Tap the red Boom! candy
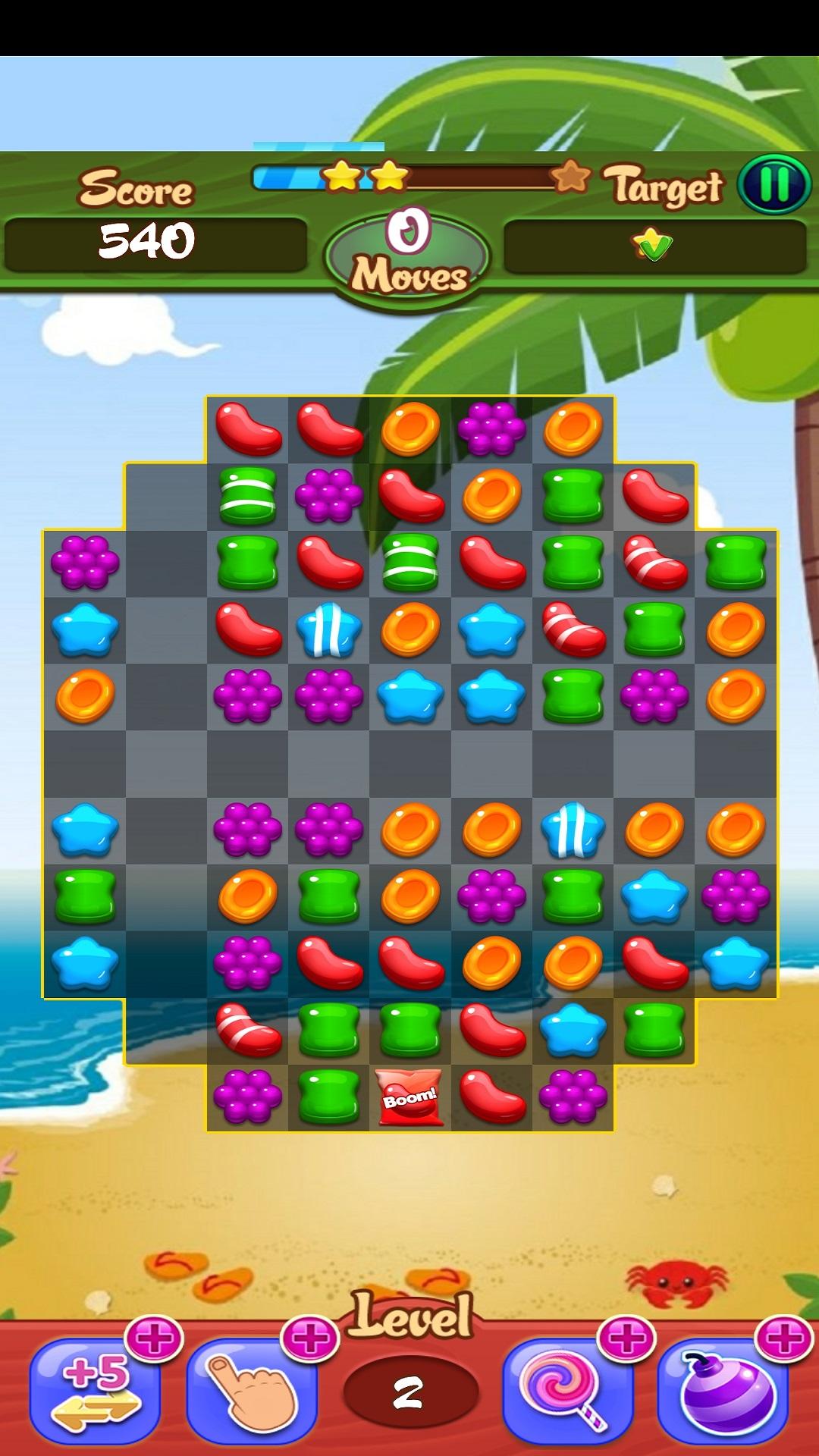 [409, 1097]
